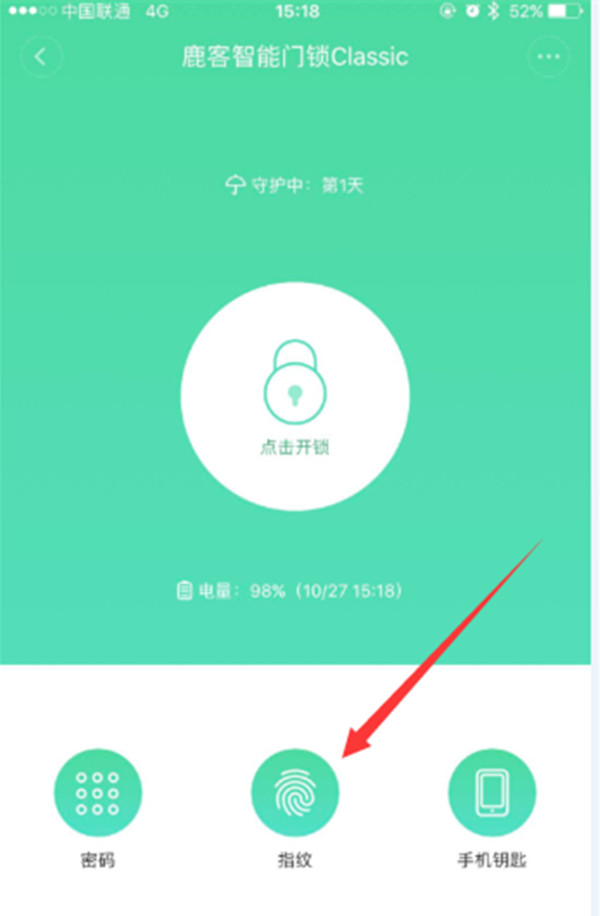The width and height of the screenshot is (600, 916).
Task: Open the 手机钥匙 phone key option
Action: point(492,792)
